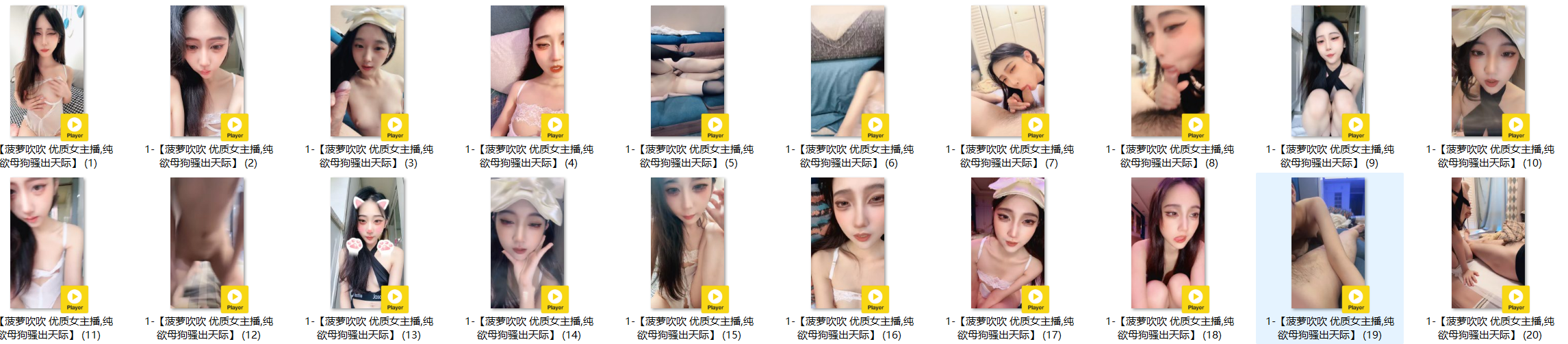Open the file labeled (7)
1568x344 pixels.
coord(1008,72)
